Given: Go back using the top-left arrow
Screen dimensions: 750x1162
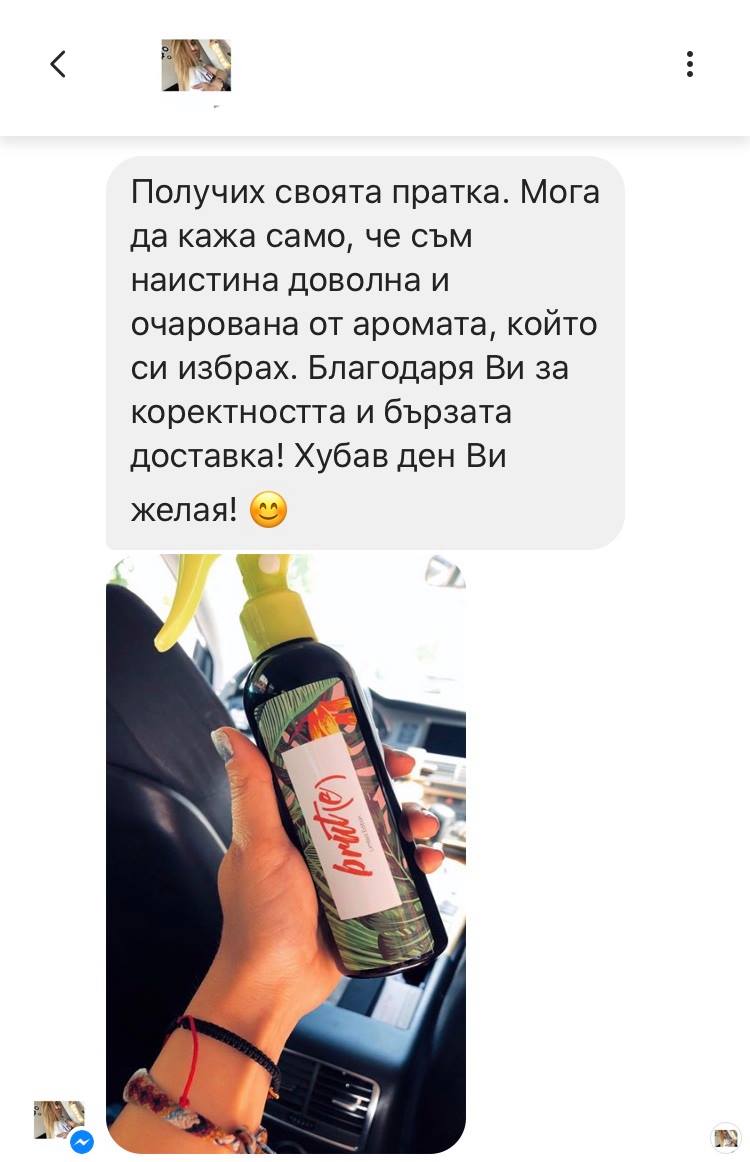Looking at the screenshot, I should click(58, 65).
